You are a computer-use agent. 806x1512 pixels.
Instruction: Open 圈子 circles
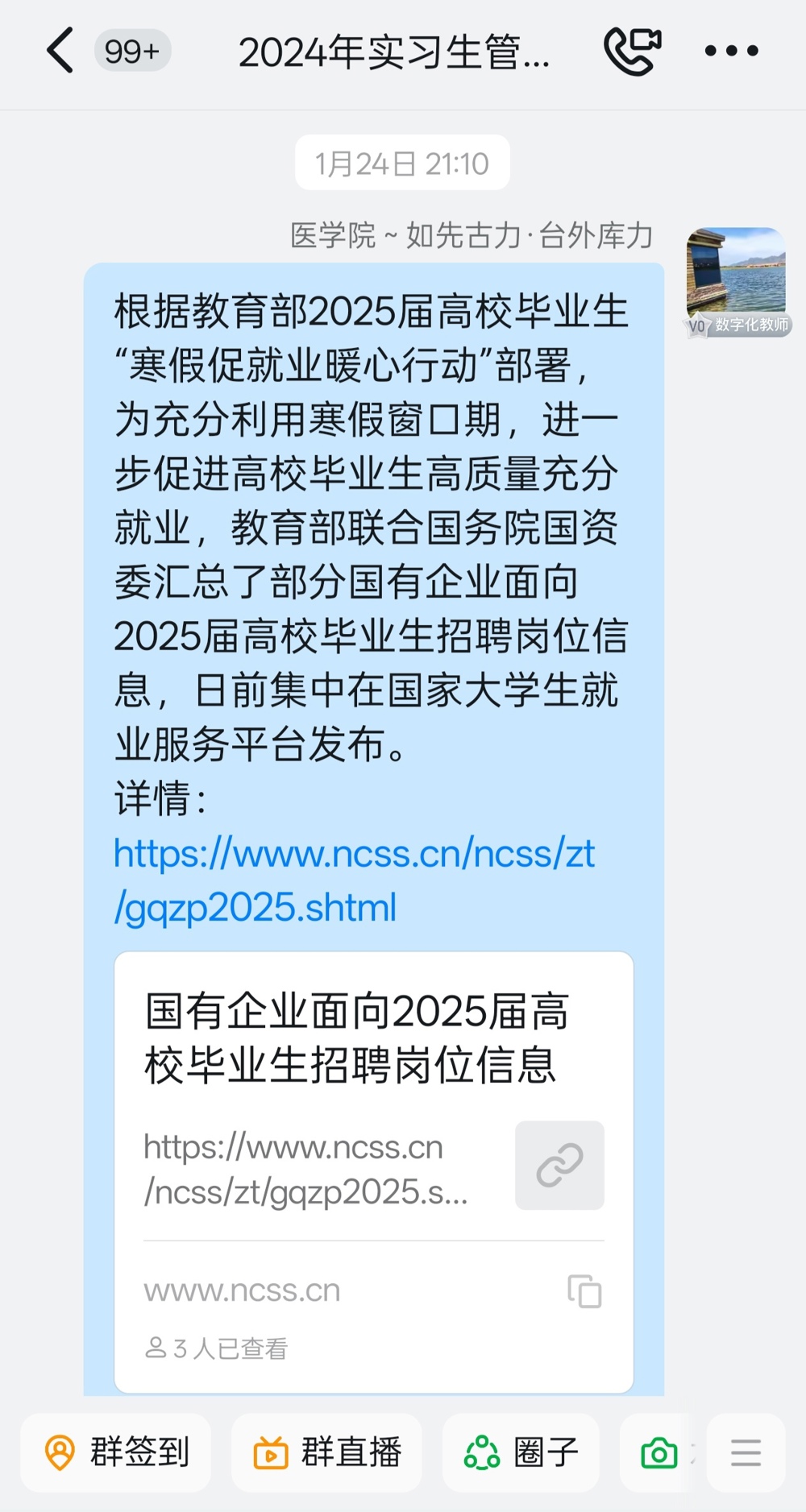(521, 1452)
